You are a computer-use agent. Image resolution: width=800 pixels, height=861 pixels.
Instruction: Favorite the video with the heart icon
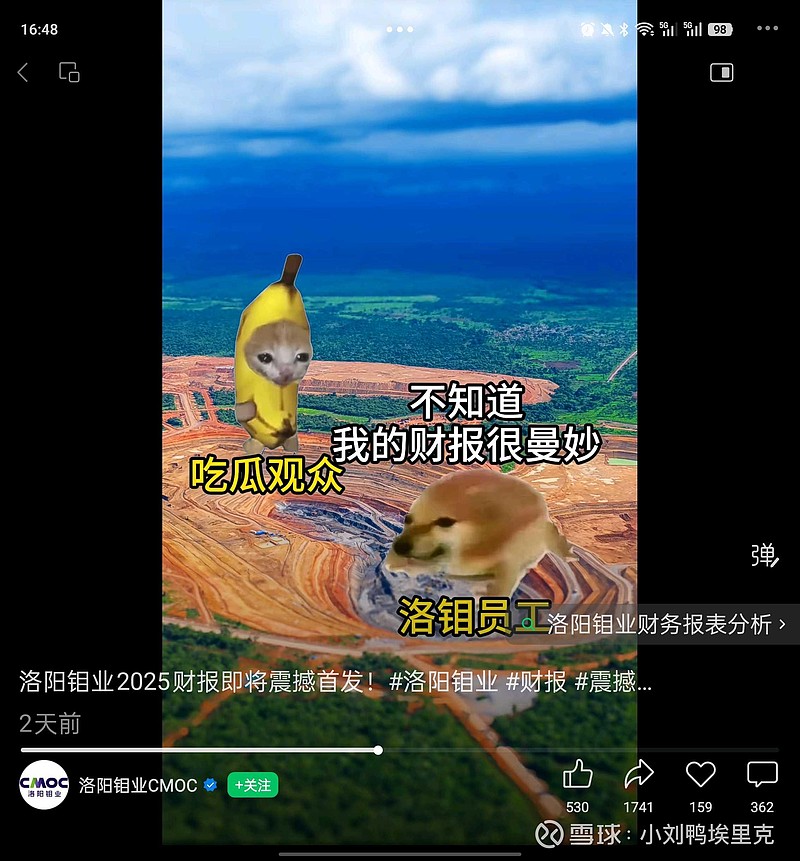[x=701, y=776]
